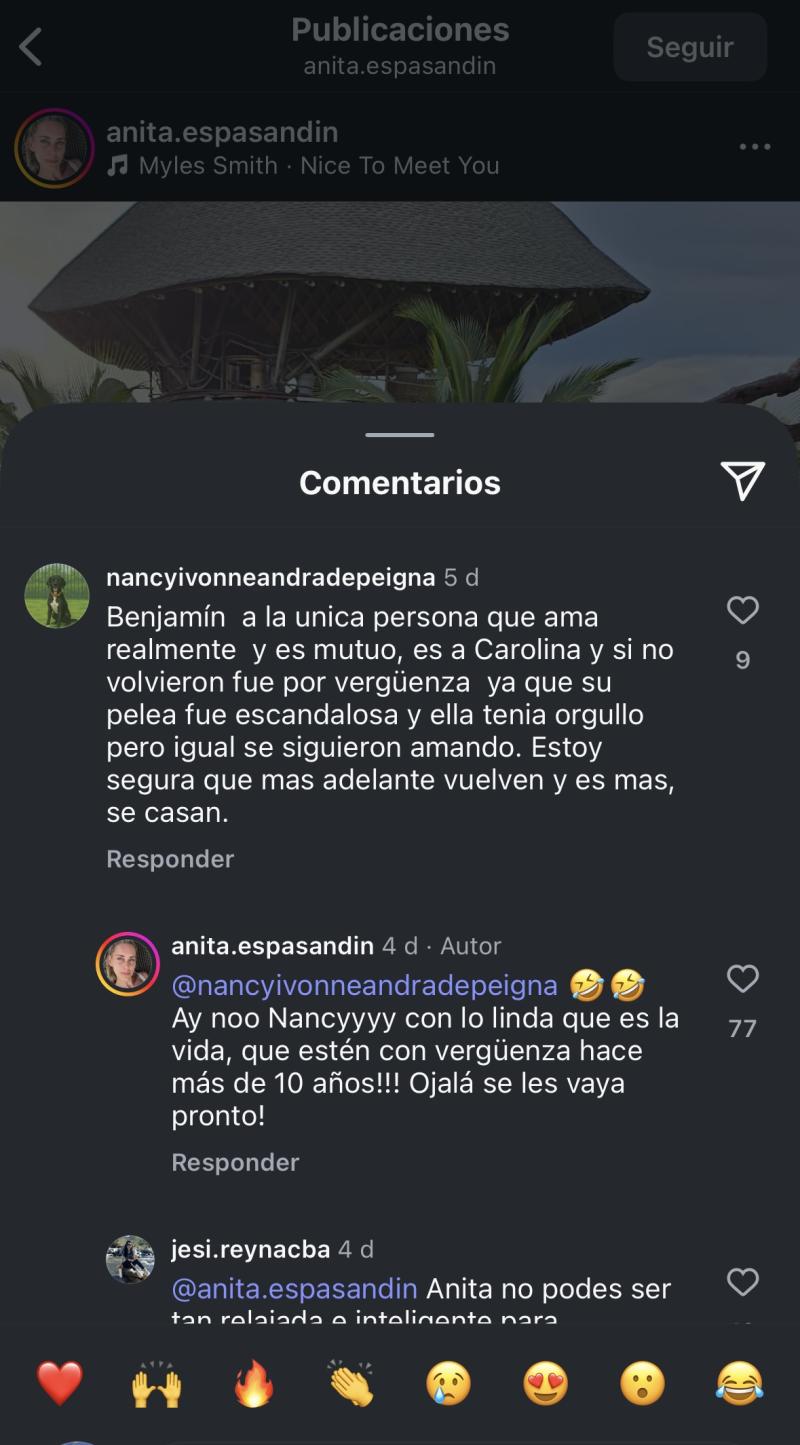Switch to the Comentarios panel header
The image size is (800, 1445).
pyautogui.click(x=399, y=482)
